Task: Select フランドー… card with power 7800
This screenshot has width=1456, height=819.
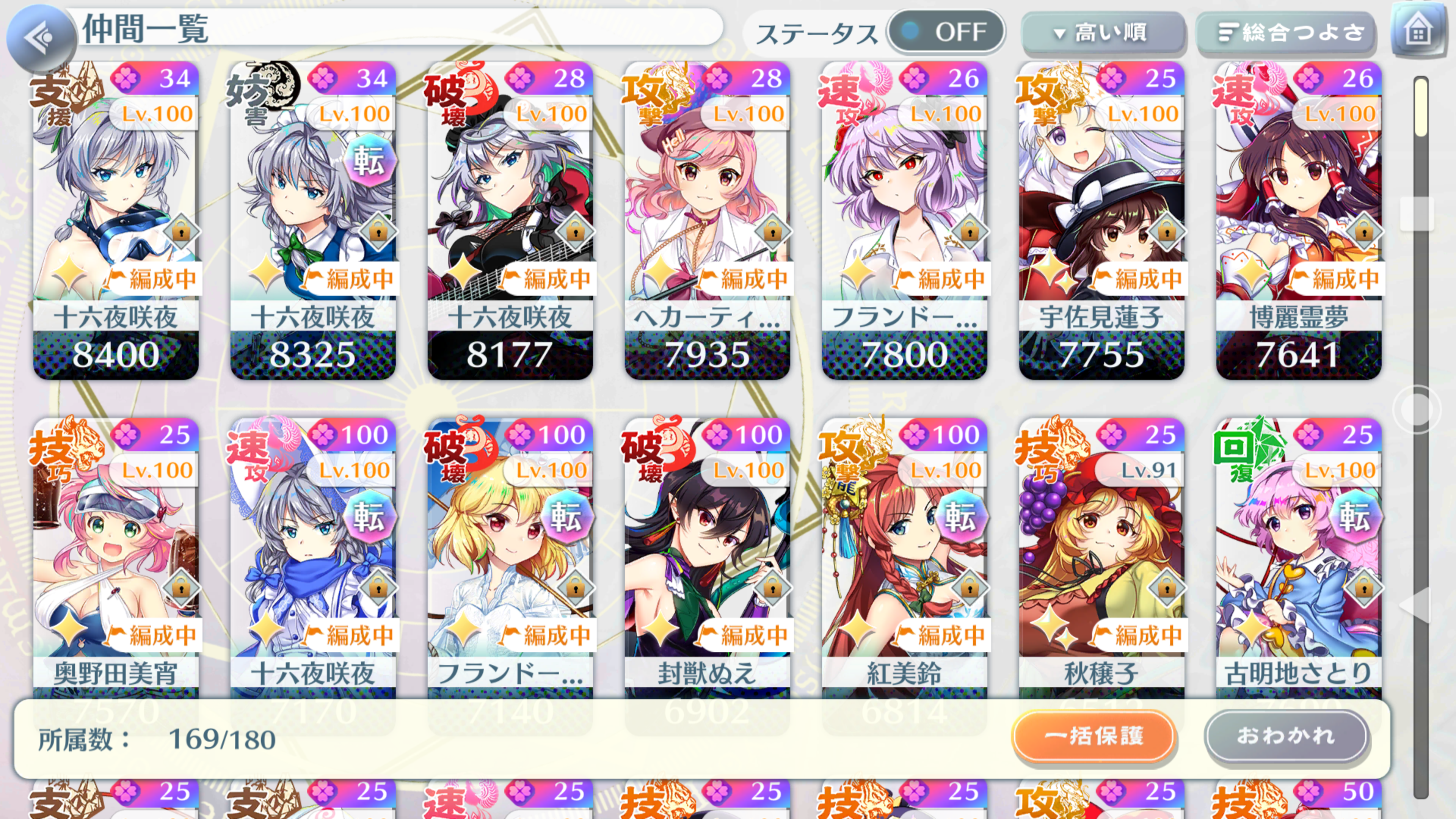Action: pyautogui.click(x=904, y=220)
